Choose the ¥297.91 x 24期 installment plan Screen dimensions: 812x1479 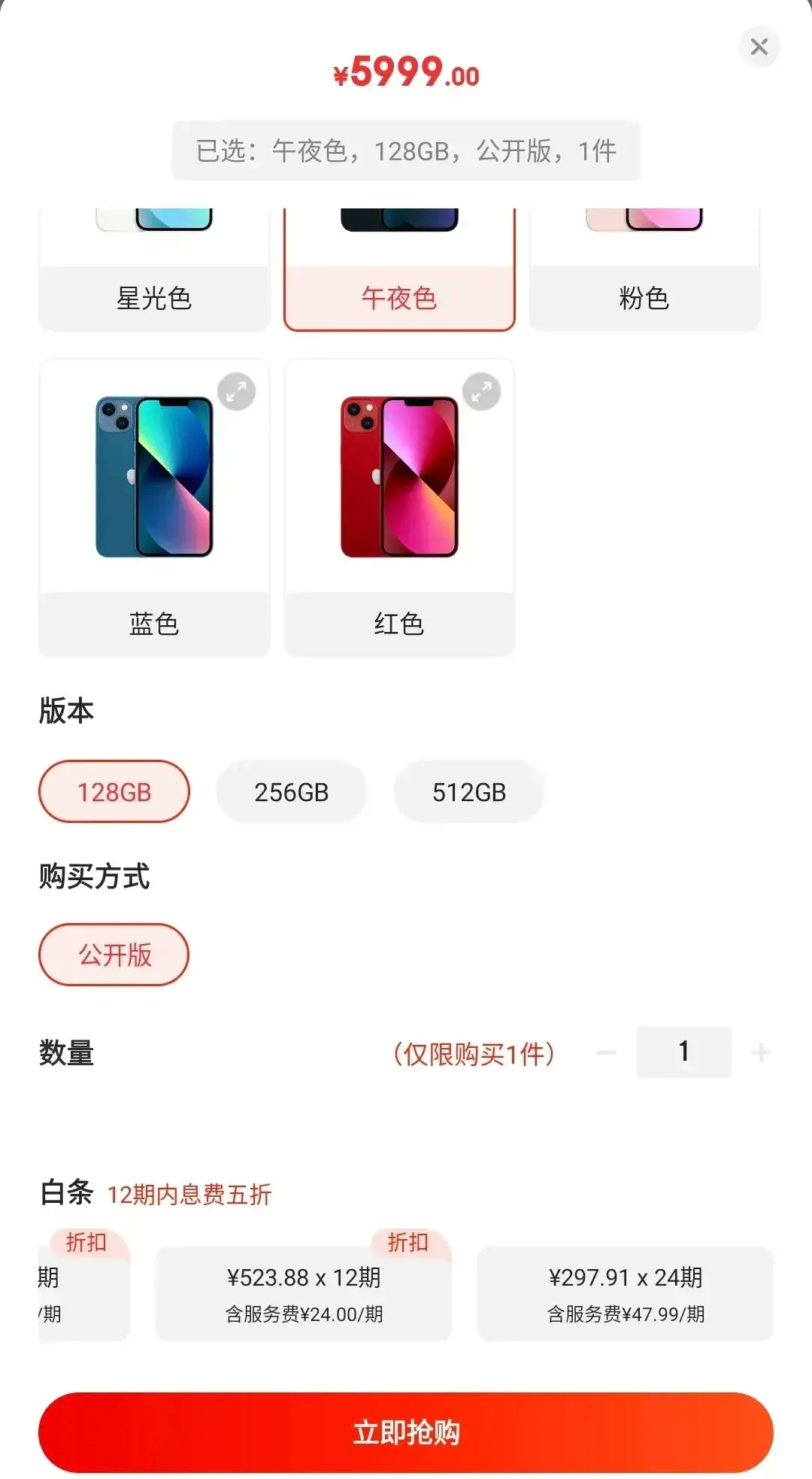coord(626,1293)
